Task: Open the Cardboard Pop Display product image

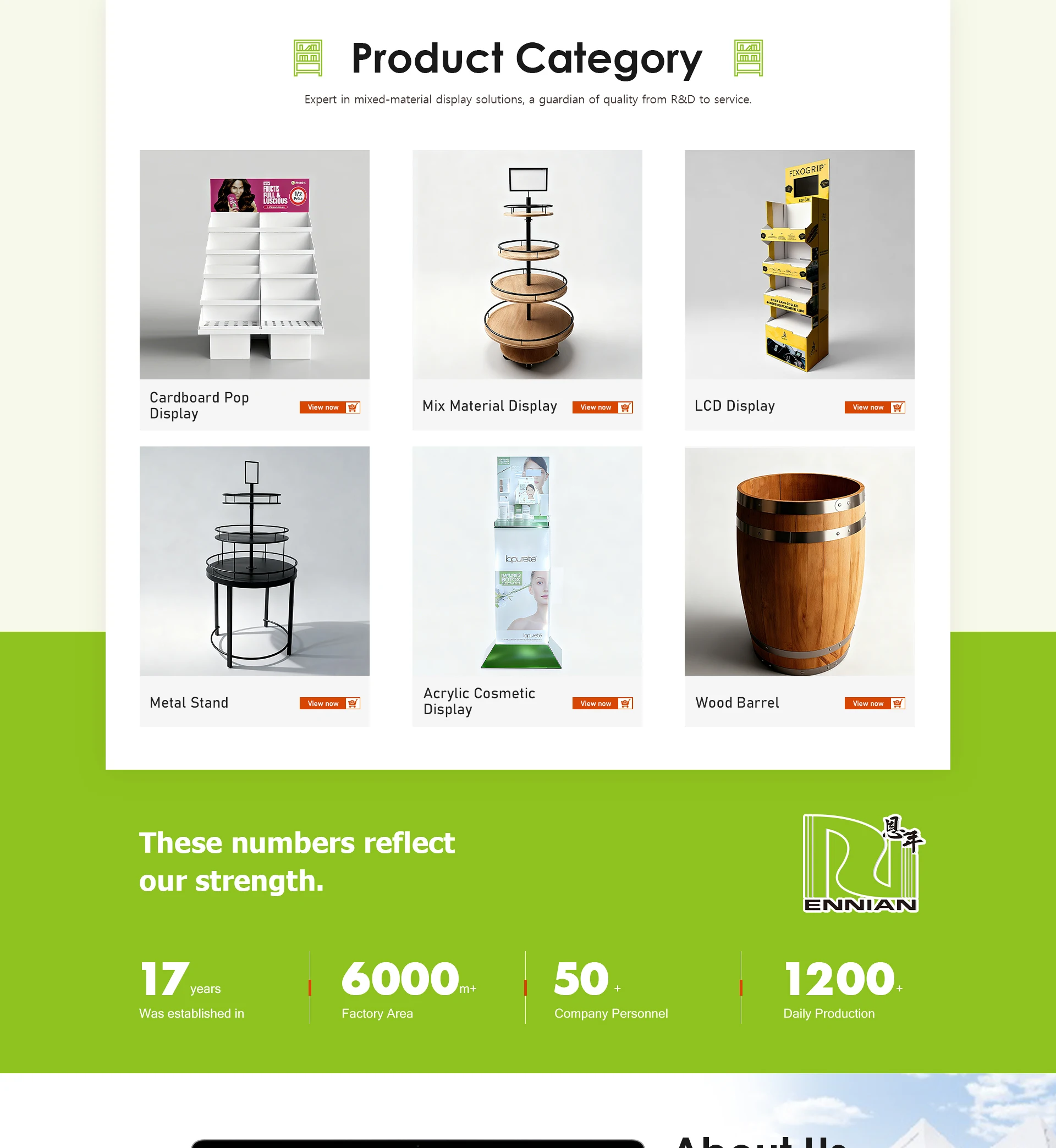Action: coord(254,264)
